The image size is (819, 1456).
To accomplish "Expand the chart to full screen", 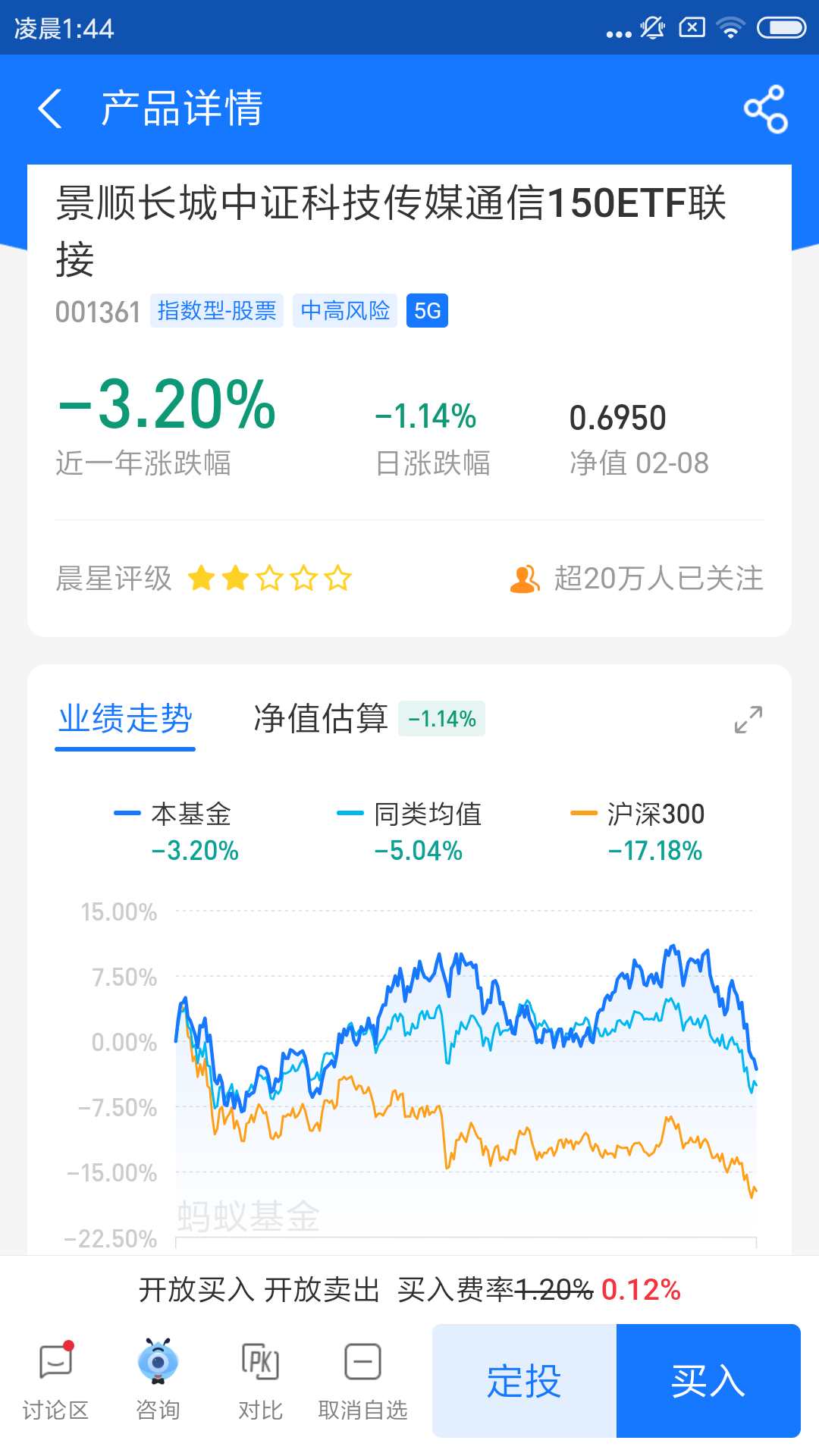I will [x=748, y=719].
